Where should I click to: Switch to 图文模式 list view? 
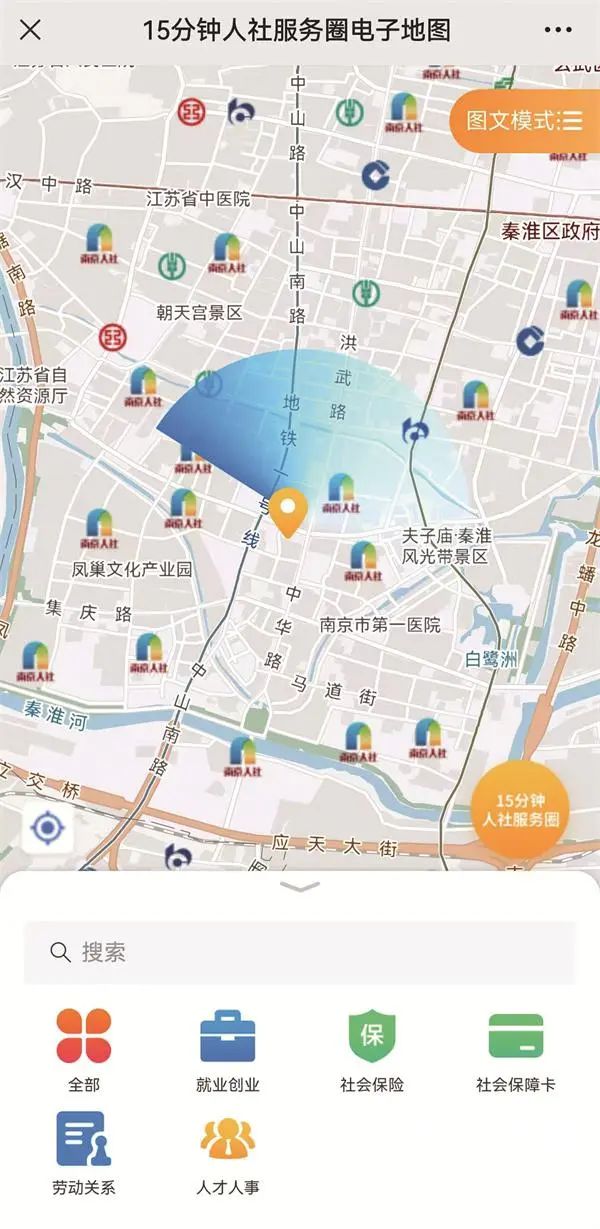(x=524, y=121)
